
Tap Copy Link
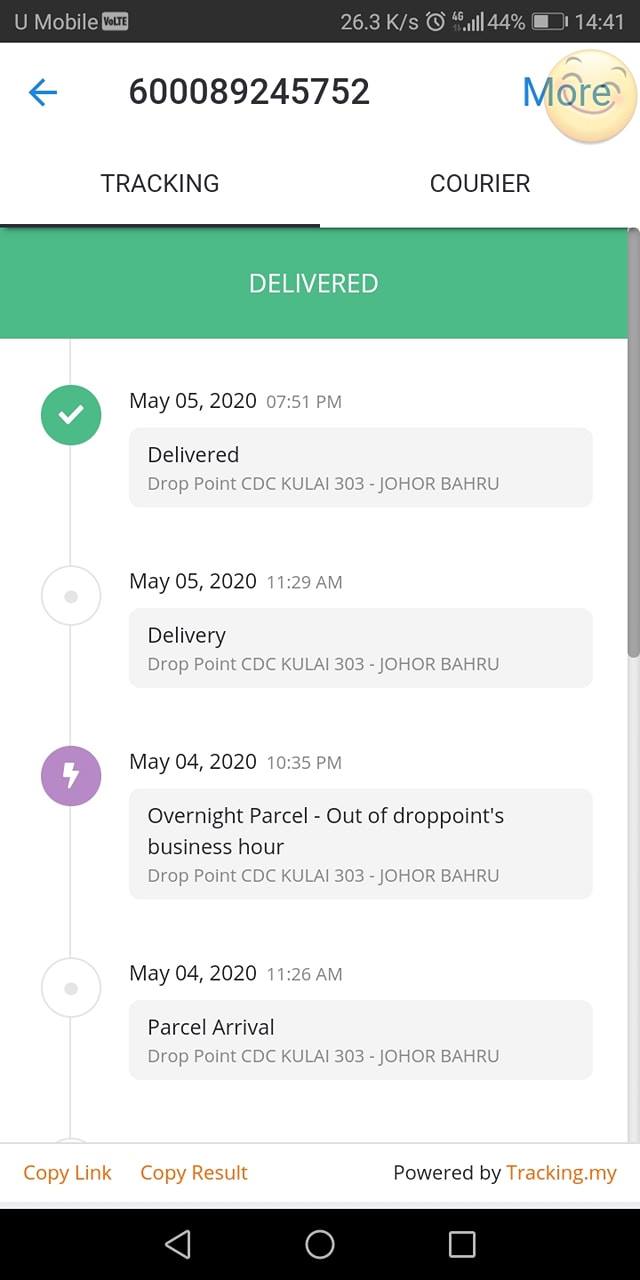click(67, 1173)
